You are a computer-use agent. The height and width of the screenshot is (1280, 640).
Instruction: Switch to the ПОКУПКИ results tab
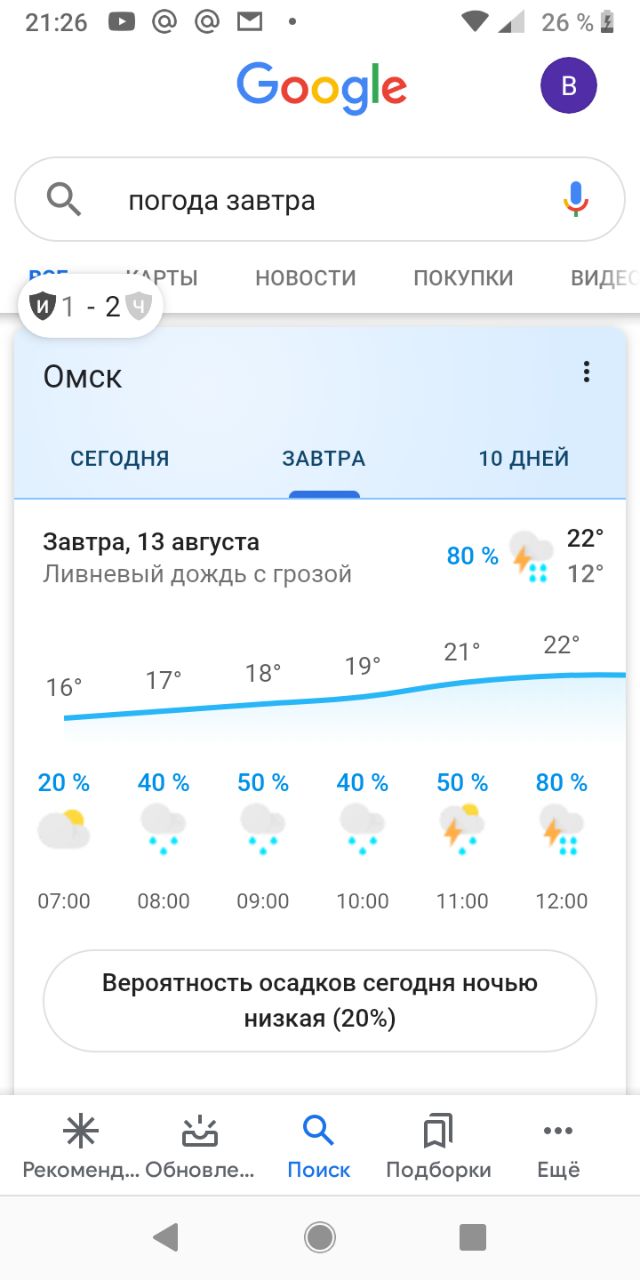463,278
